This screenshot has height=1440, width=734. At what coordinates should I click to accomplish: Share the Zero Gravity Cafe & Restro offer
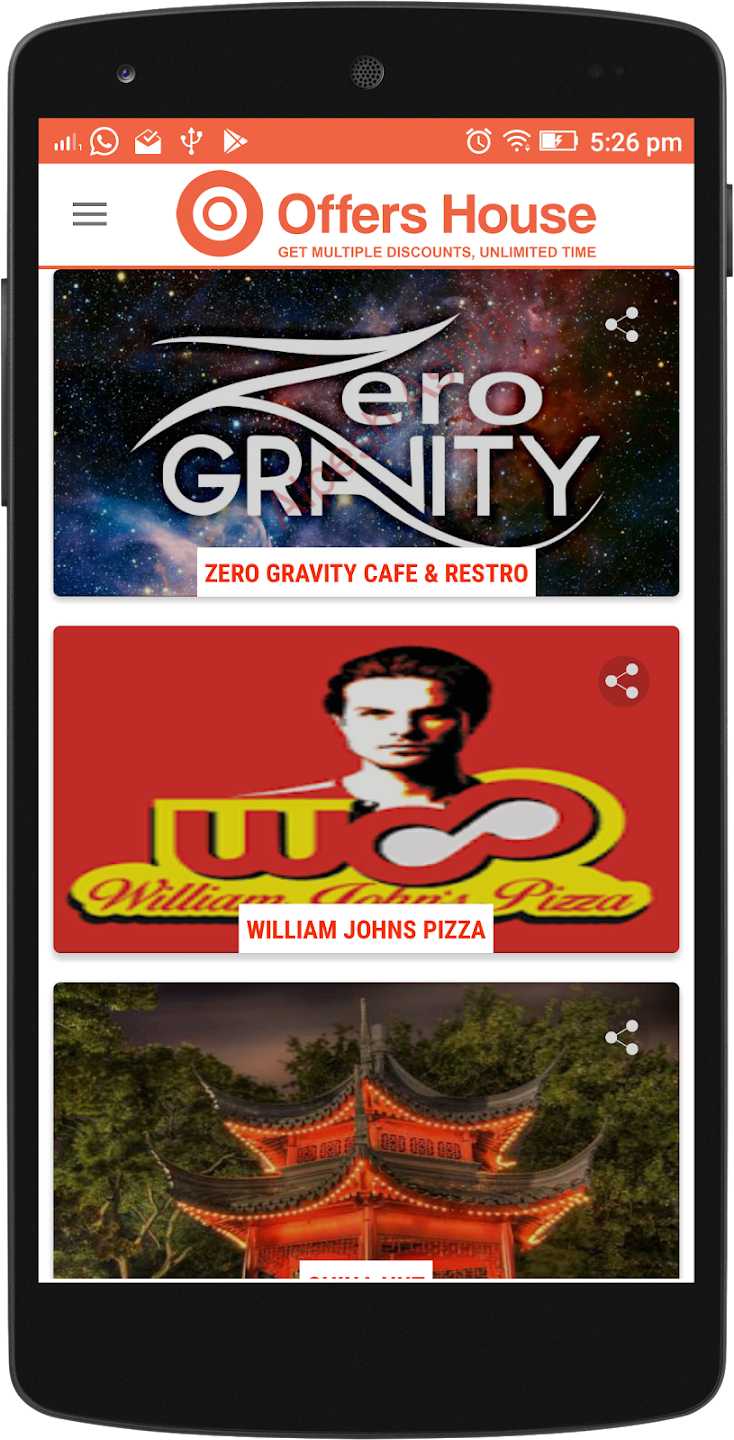[x=622, y=325]
